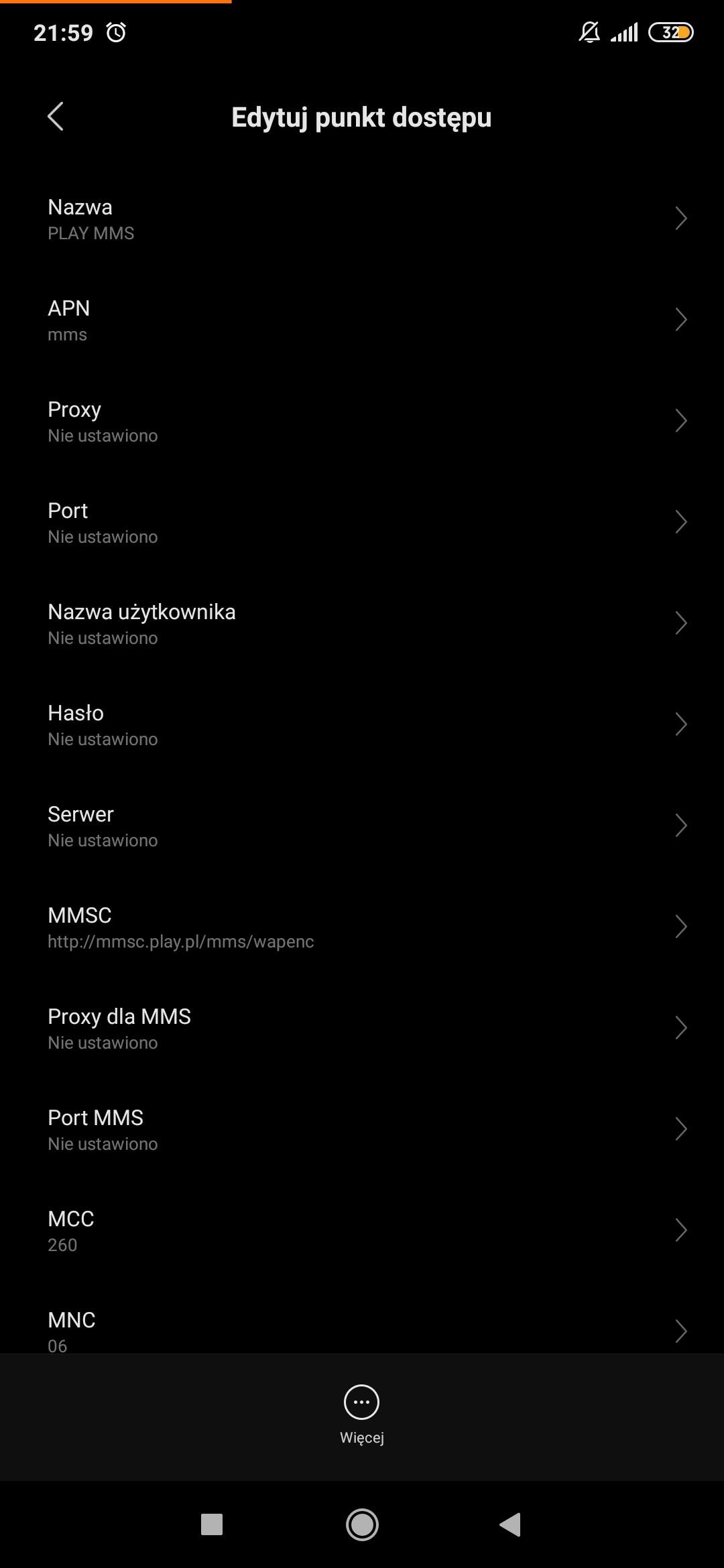Edit Nazwa użytkownika
The image size is (724, 1568).
pos(362,624)
